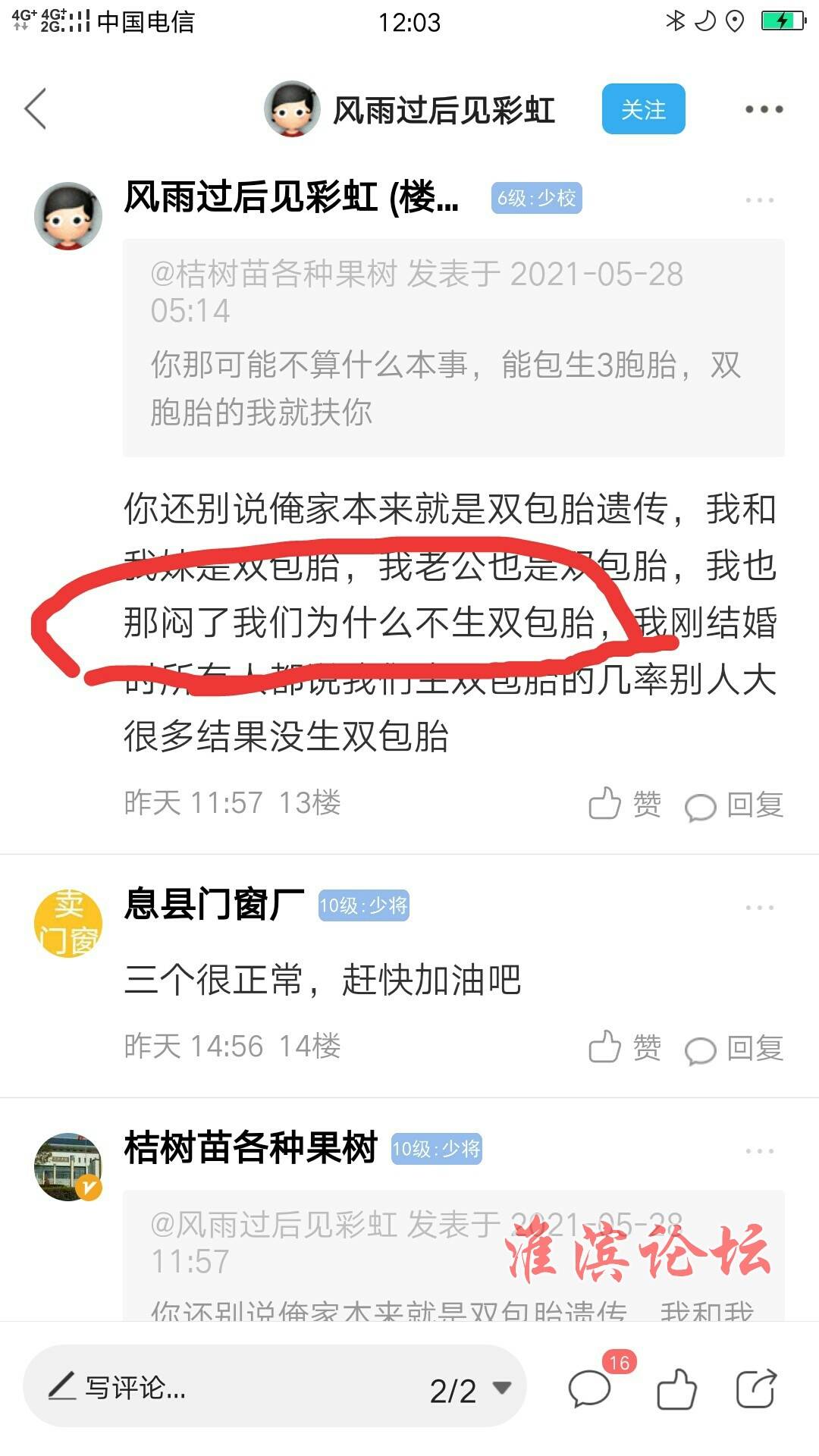This screenshot has width=819, height=1456.
Task: Open more options on 桔树苗各种果树's comment
Action: tap(759, 1150)
